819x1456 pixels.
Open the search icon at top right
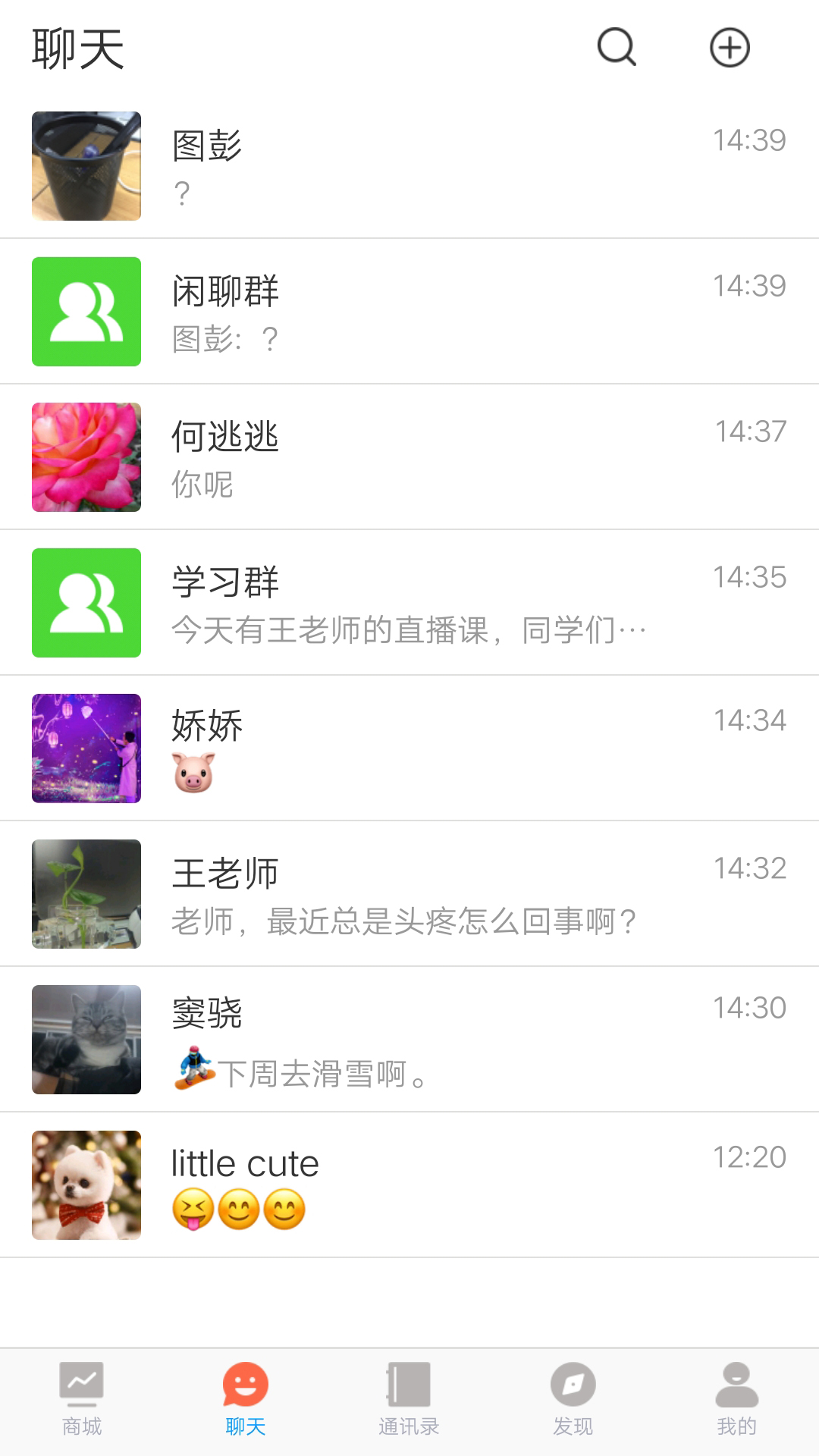617,49
